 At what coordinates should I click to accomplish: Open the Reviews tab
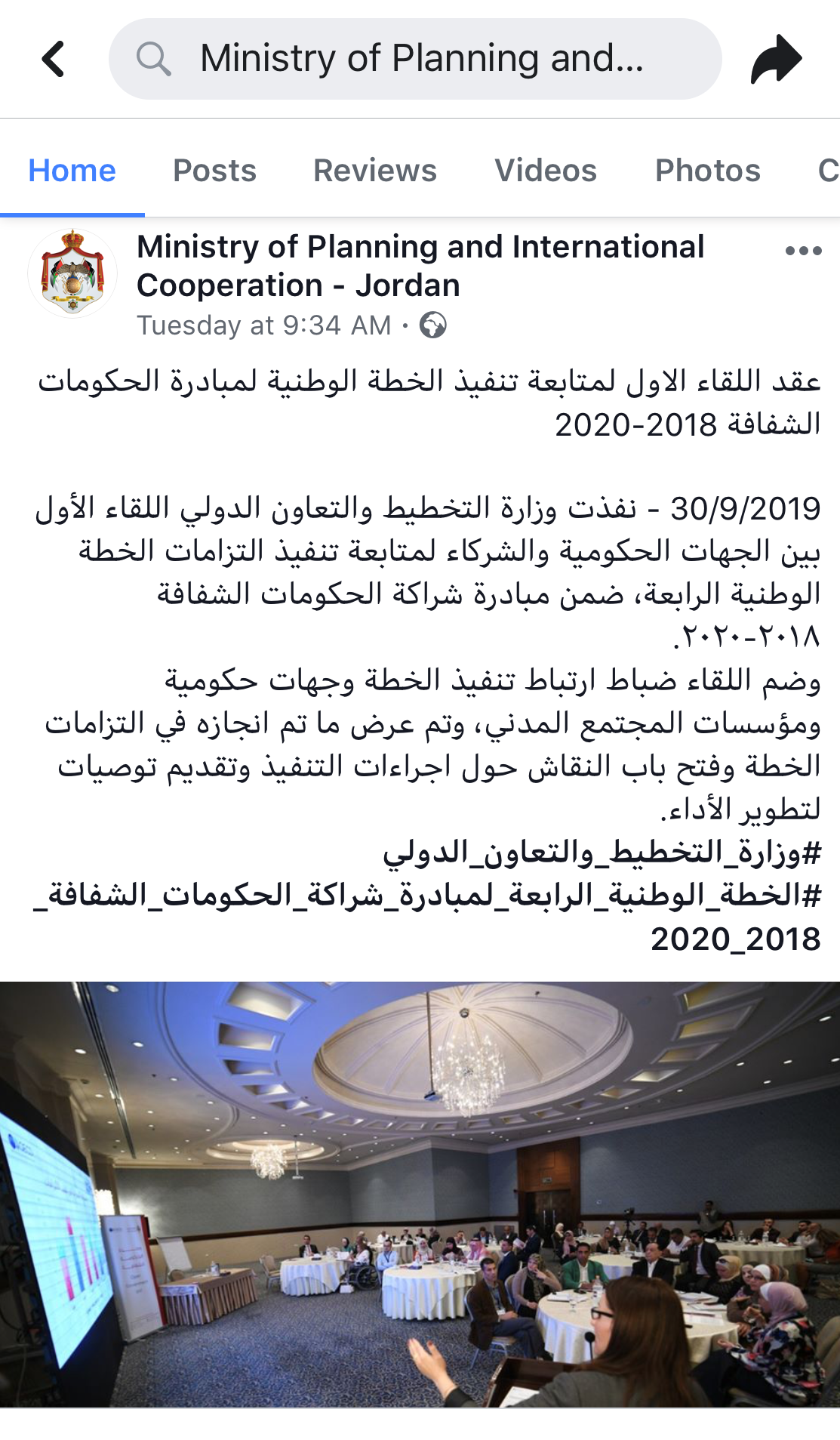click(375, 171)
